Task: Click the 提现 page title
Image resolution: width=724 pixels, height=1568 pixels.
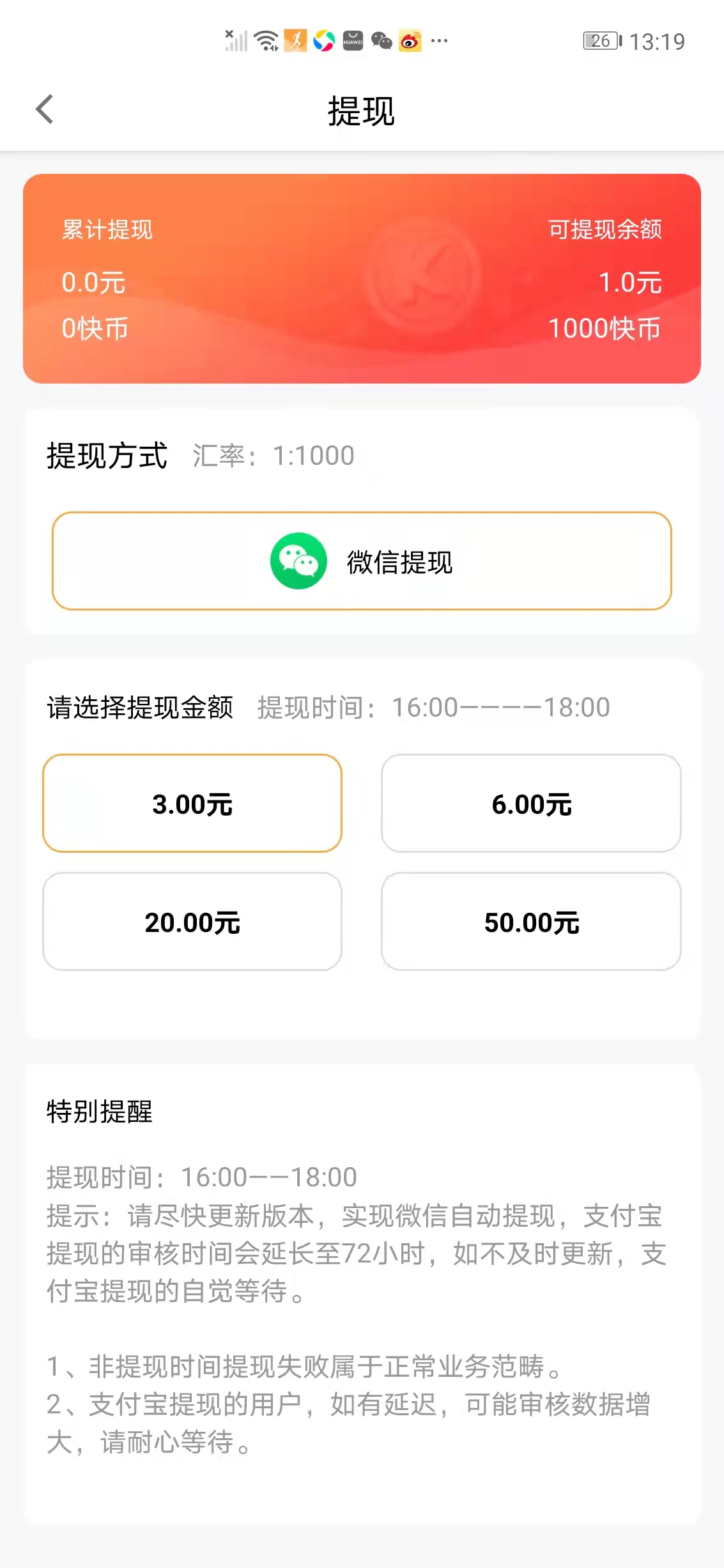Action: pyautogui.click(x=362, y=110)
